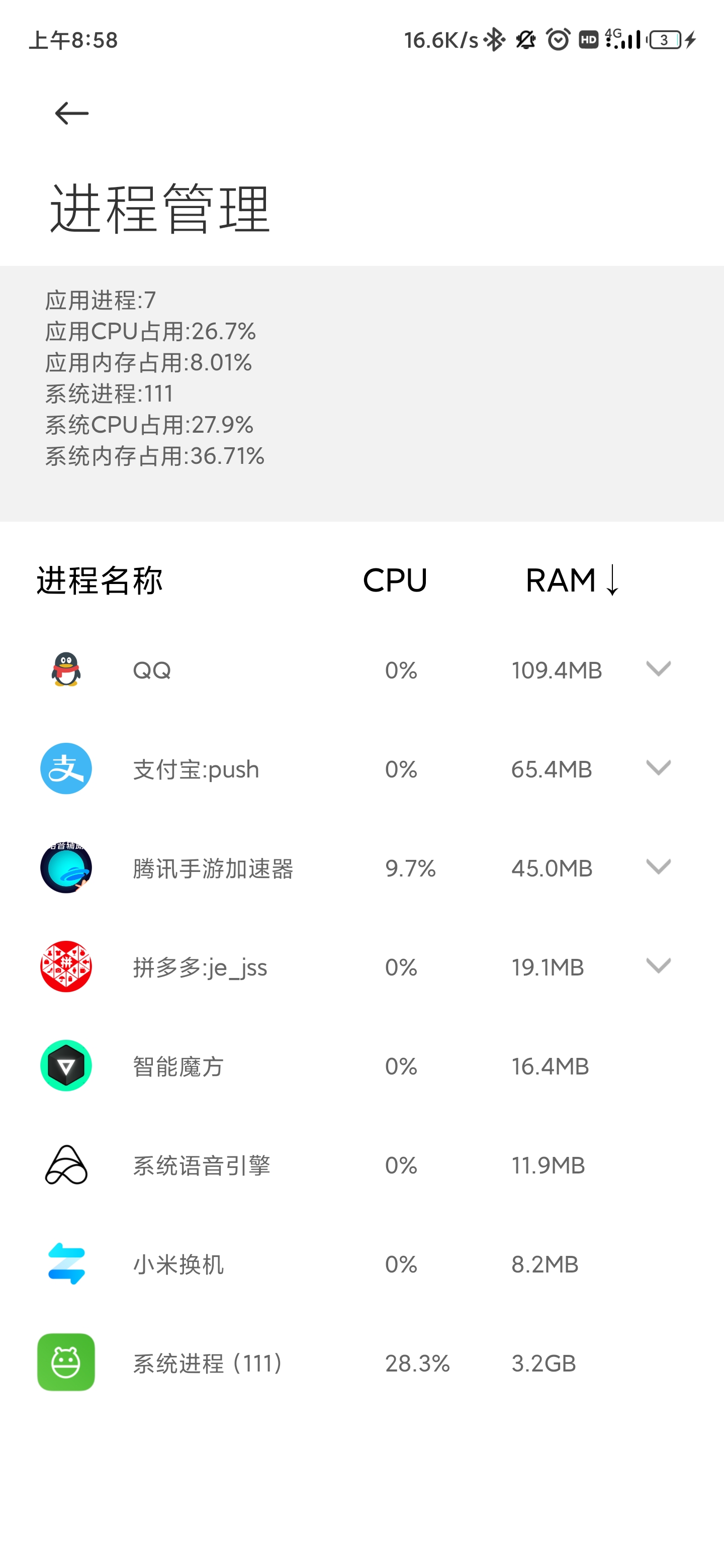
Task: Go back using the top arrow
Action: [72, 113]
